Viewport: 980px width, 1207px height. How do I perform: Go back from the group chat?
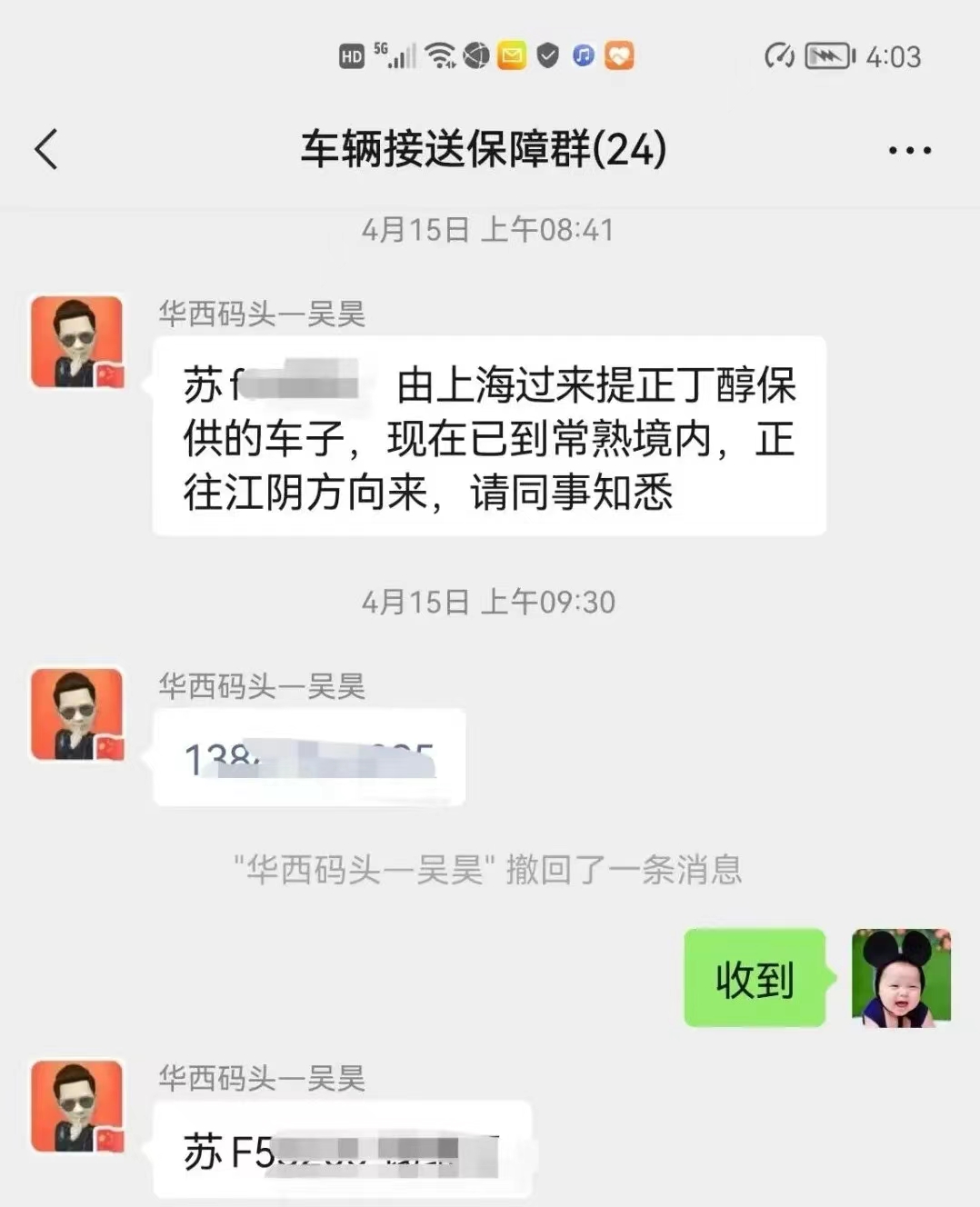coord(46,150)
